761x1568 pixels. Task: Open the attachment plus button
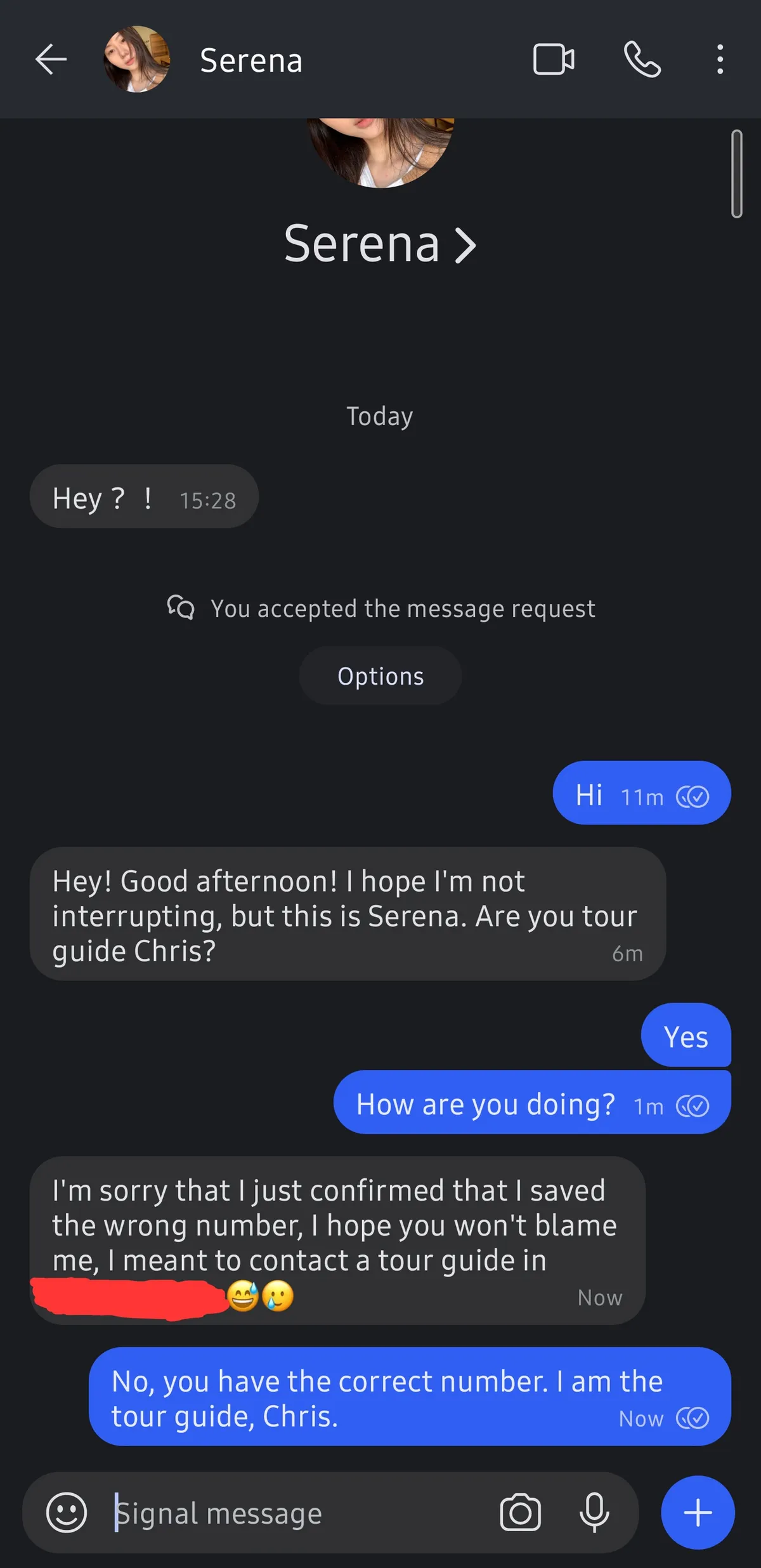[x=698, y=1513]
